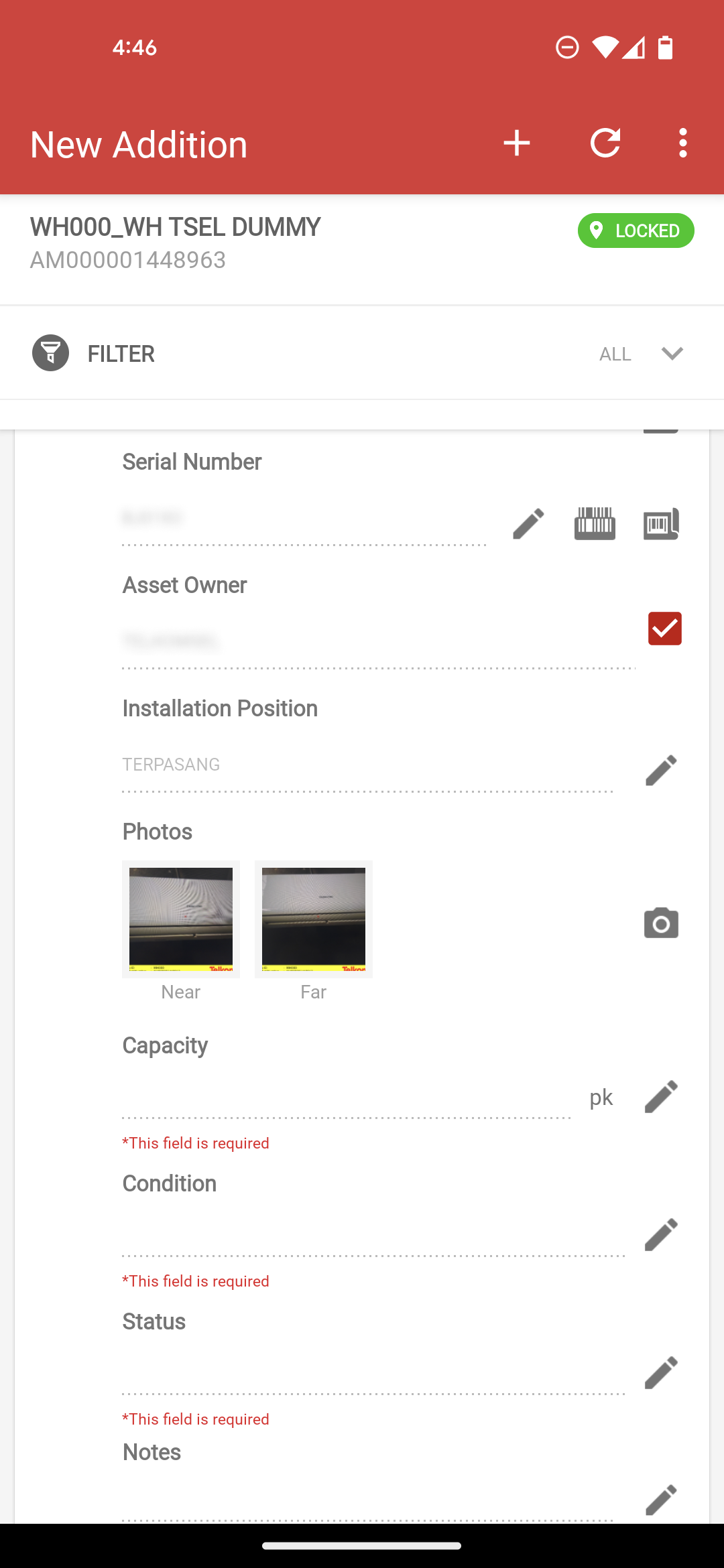This screenshot has width=724, height=1568.
Task: Toggle the Asset Owner checkbox
Action: pos(665,629)
